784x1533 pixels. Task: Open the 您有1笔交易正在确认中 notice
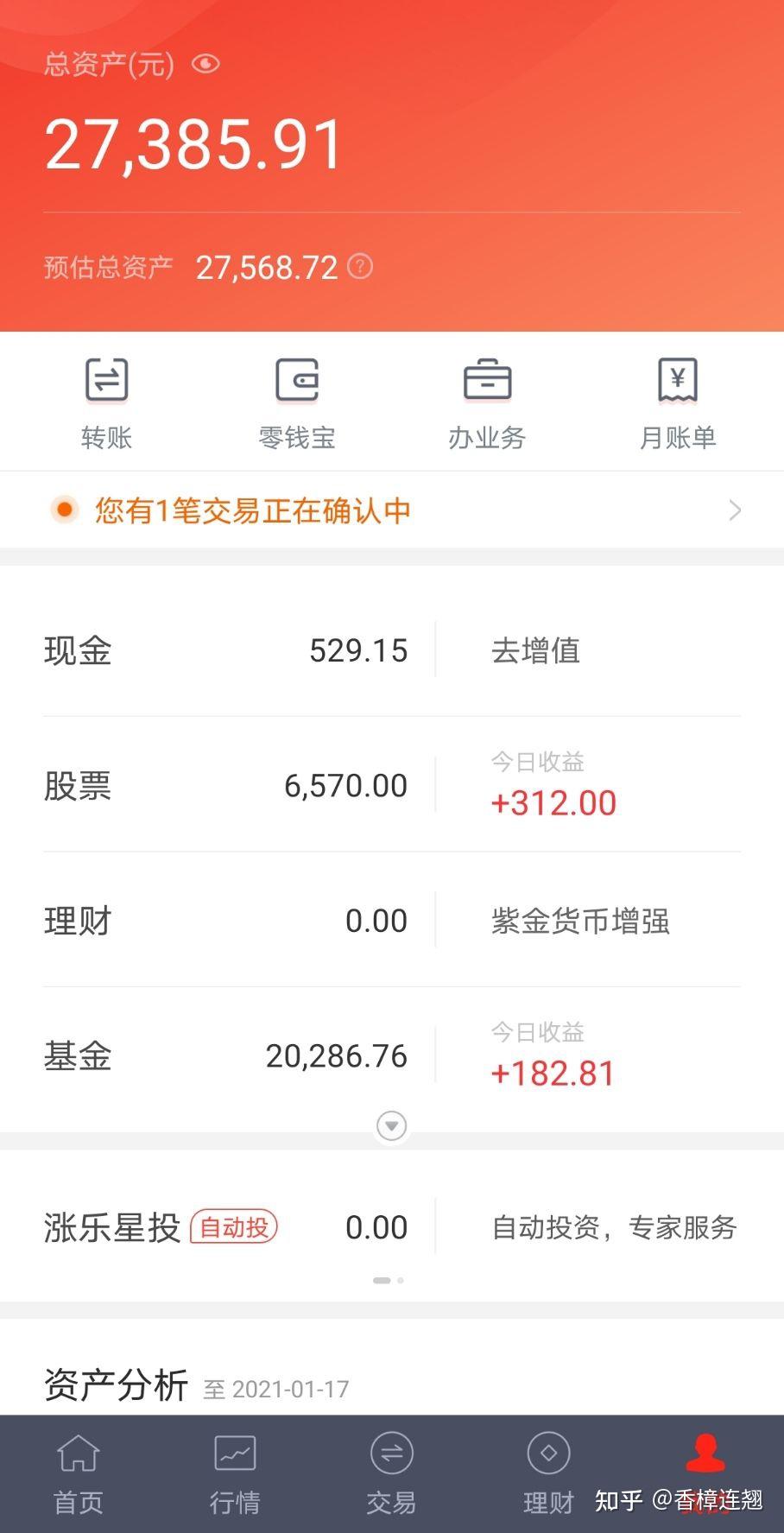tap(392, 510)
